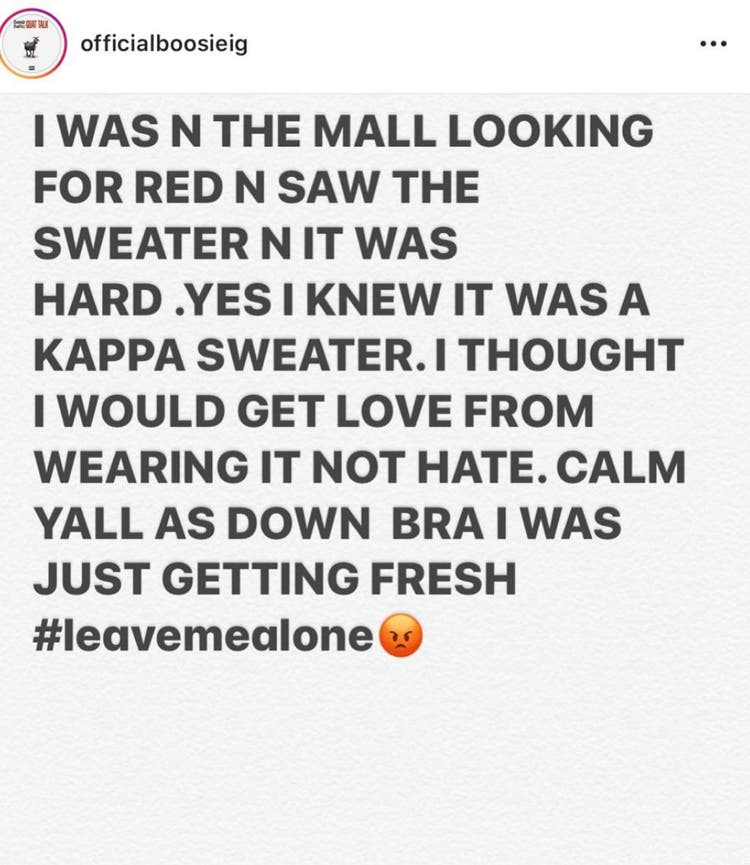Image resolution: width=750 pixels, height=865 pixels.
Task: Tap the post image with the statement
Action: pyautogui.click(x=375, y=480)
